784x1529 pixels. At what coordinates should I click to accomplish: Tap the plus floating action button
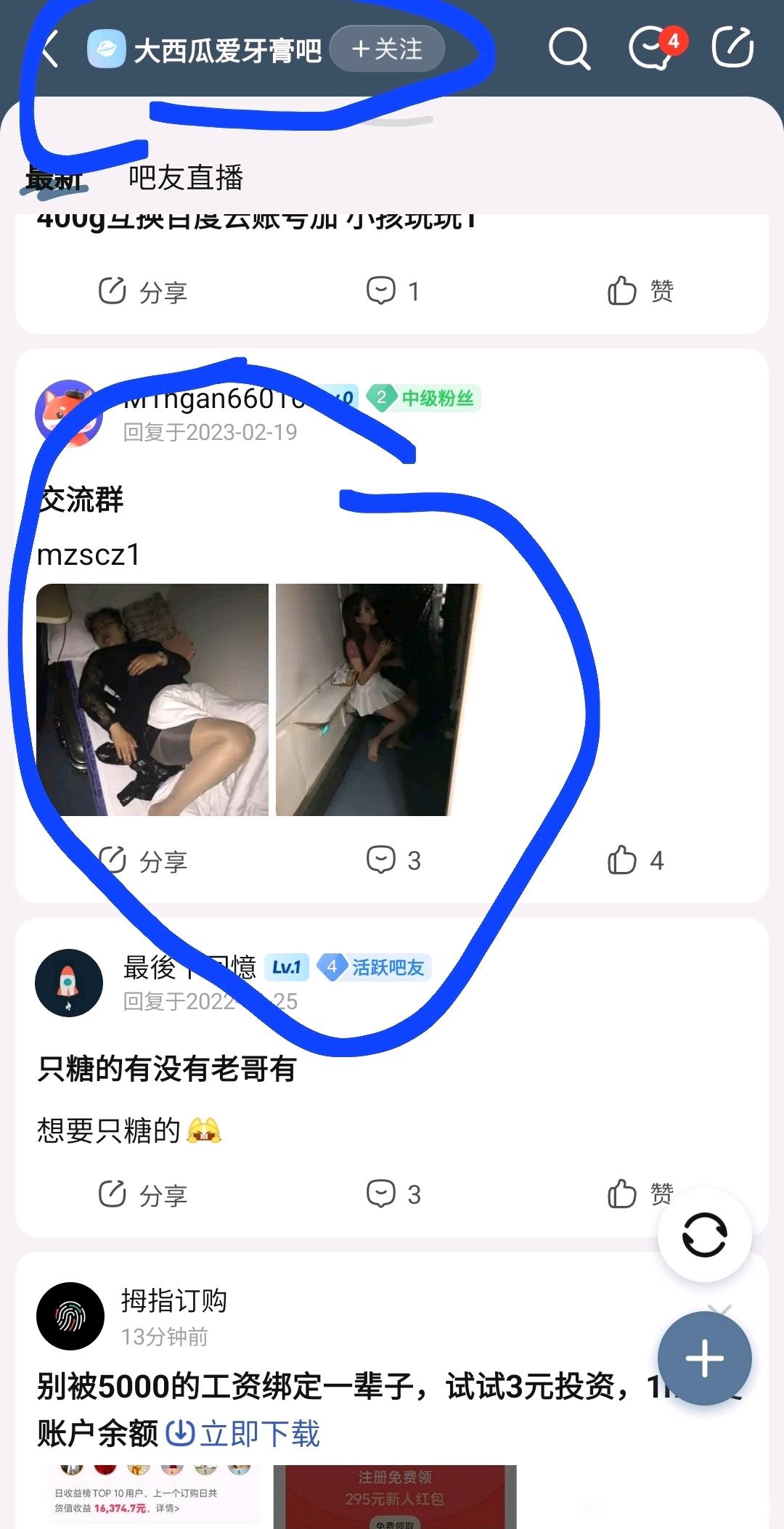[704, 1358]
